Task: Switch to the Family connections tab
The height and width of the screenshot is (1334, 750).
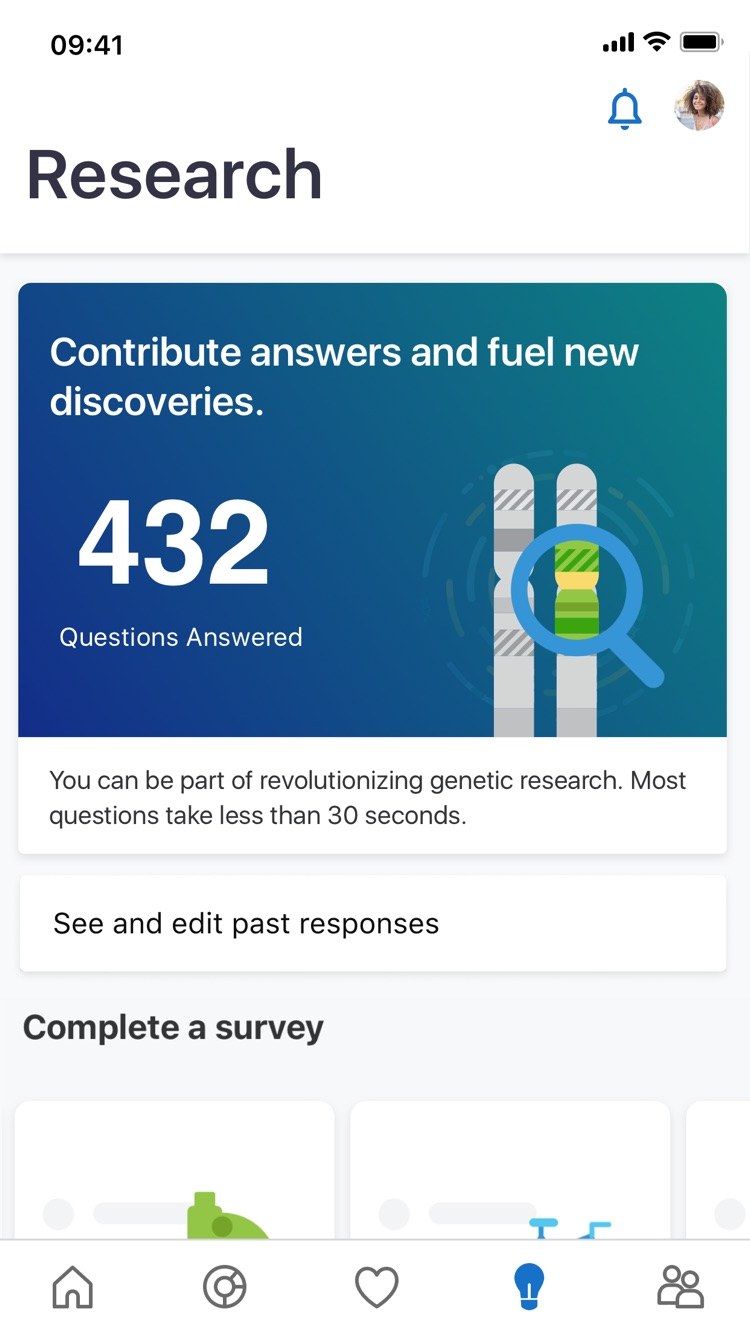Action: tap(681, 1287)
